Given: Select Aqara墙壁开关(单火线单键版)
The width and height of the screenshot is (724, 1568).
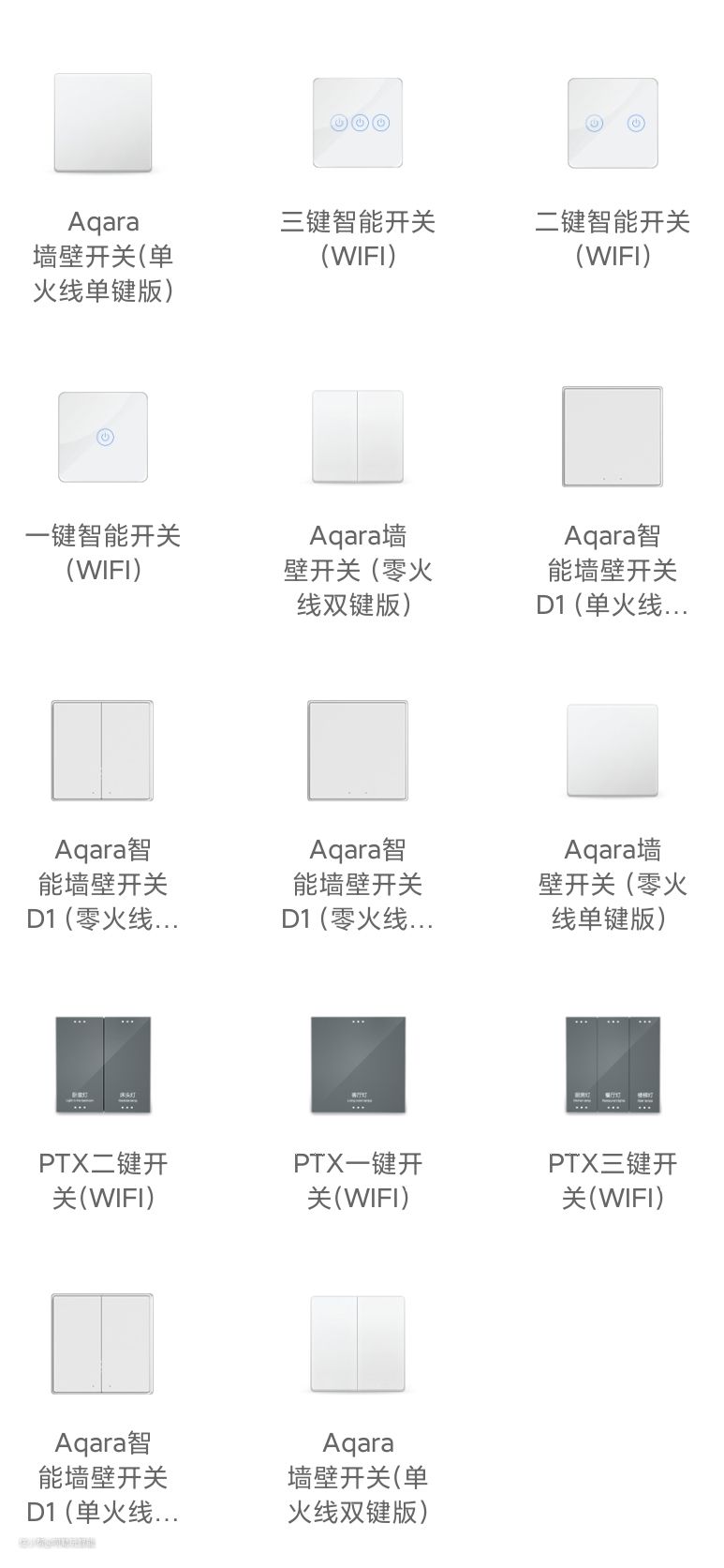Looking at the screenshot, I should tap(103, 123).
